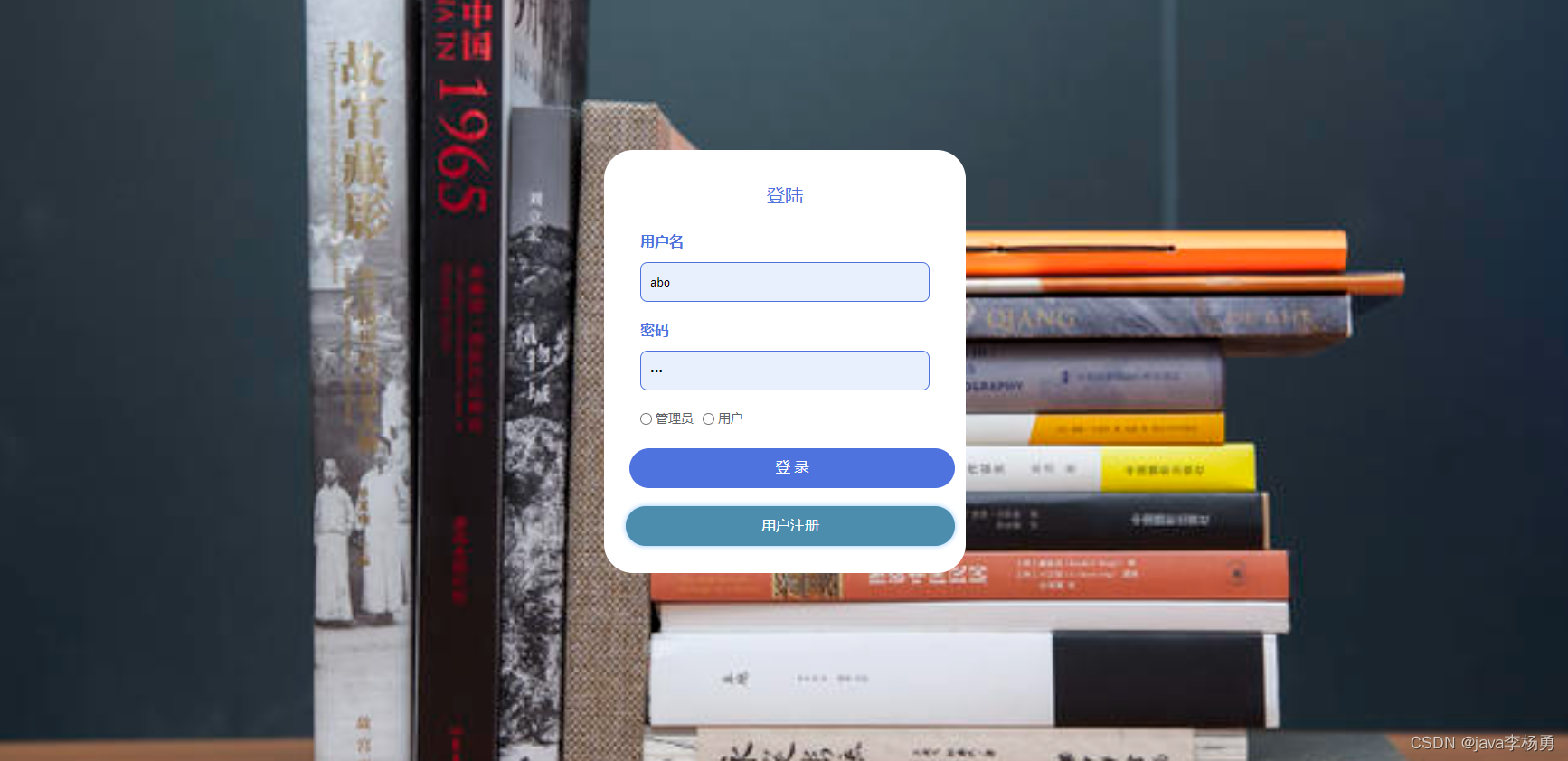Focus the 密码 password field
The height and width of the screenshot is (761, 1568).
click(784, 371)
